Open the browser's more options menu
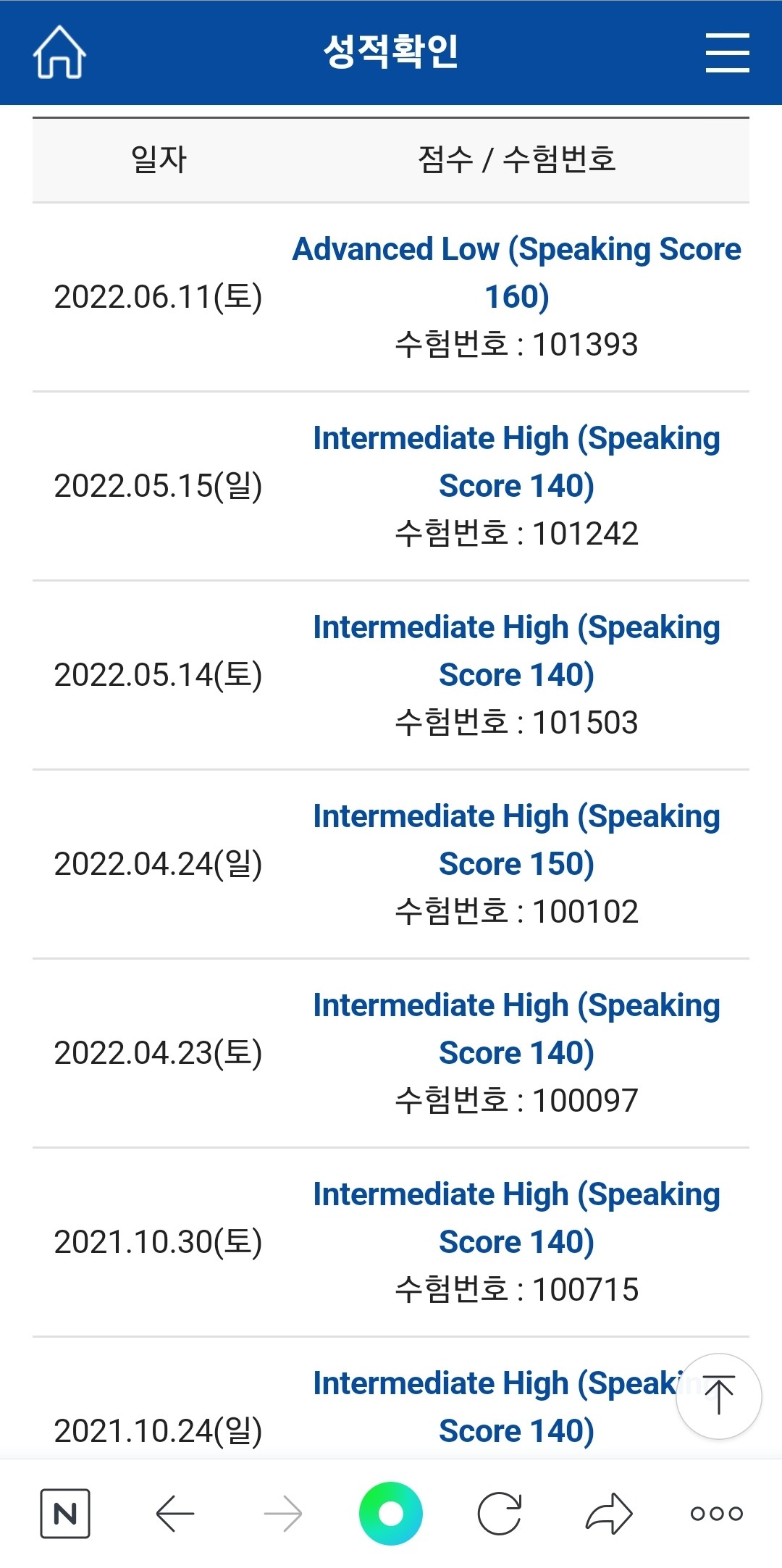 coord(716,1513)
